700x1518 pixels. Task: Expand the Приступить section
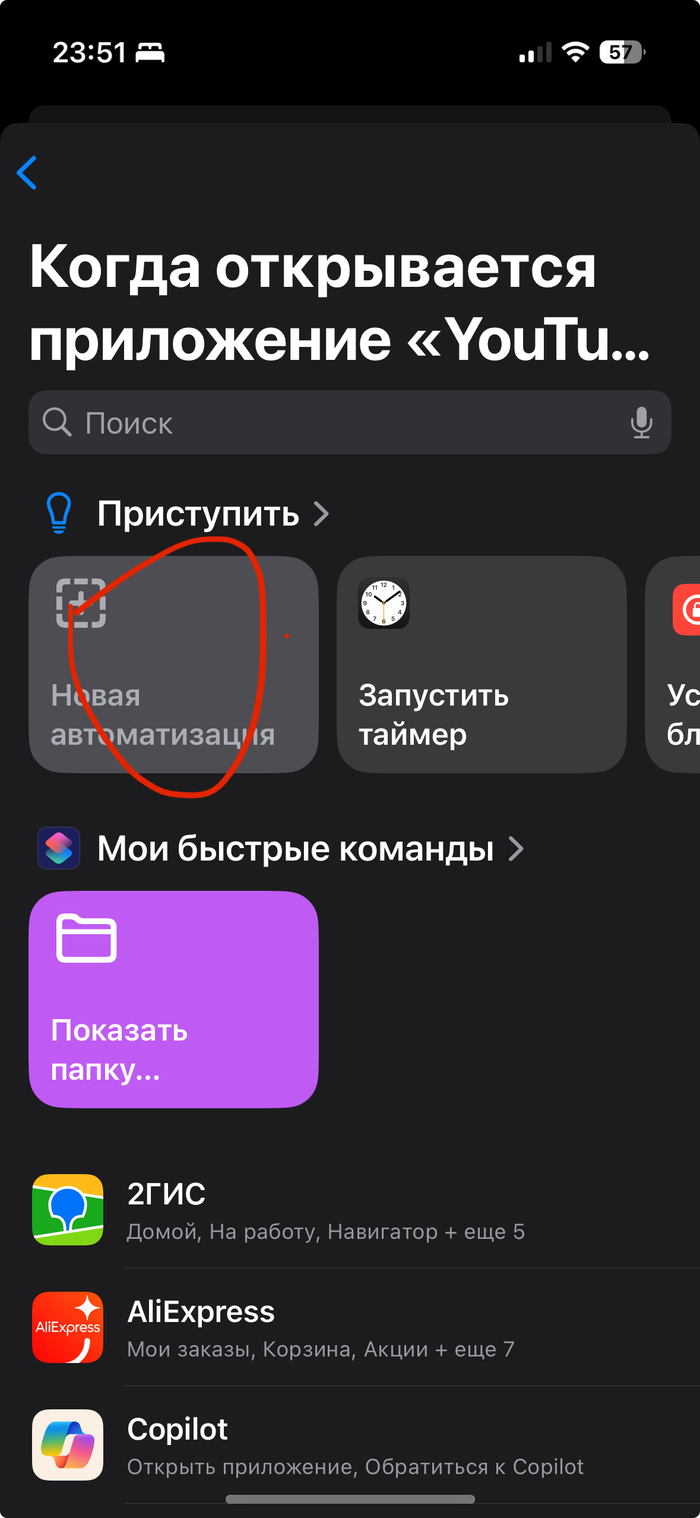tap(213, 514)
